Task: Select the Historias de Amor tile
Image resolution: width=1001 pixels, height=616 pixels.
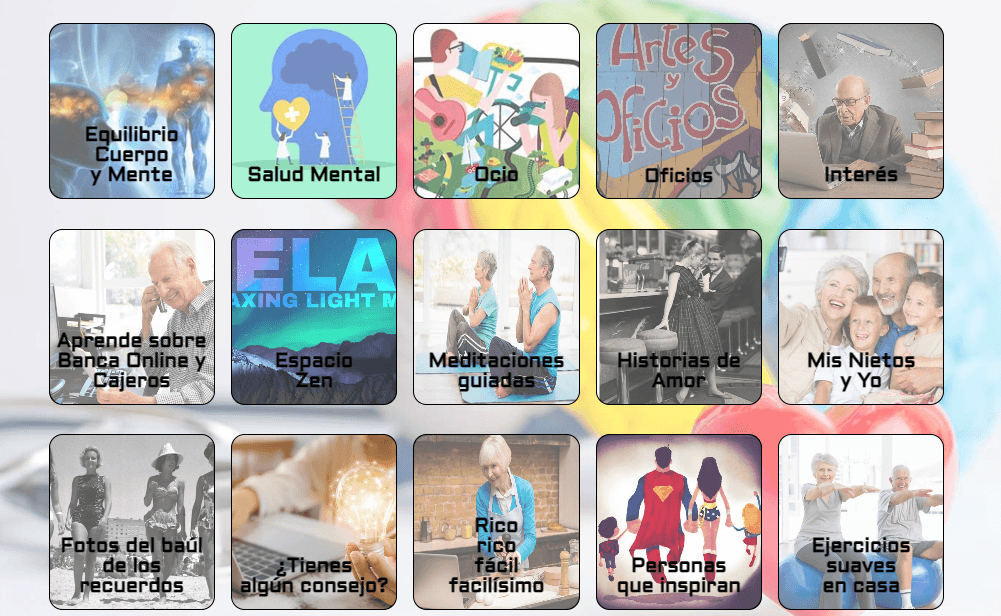Action: click(x=679, y=317)
